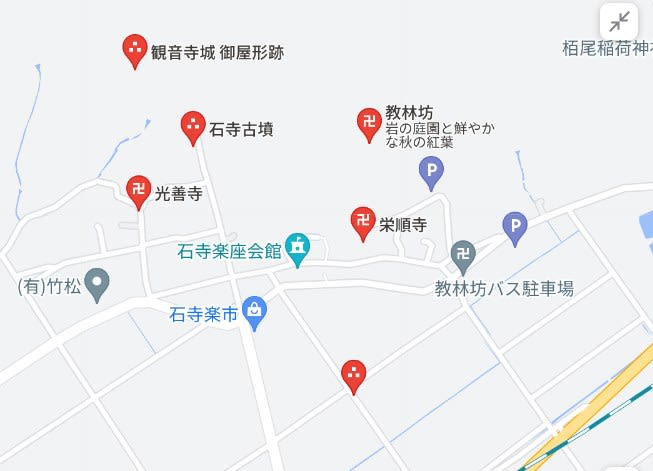Select the unlabeled red pin south of 石寺楽市
Image resolution: width=653 pixels, height=471 pixels.
(353, 375)
